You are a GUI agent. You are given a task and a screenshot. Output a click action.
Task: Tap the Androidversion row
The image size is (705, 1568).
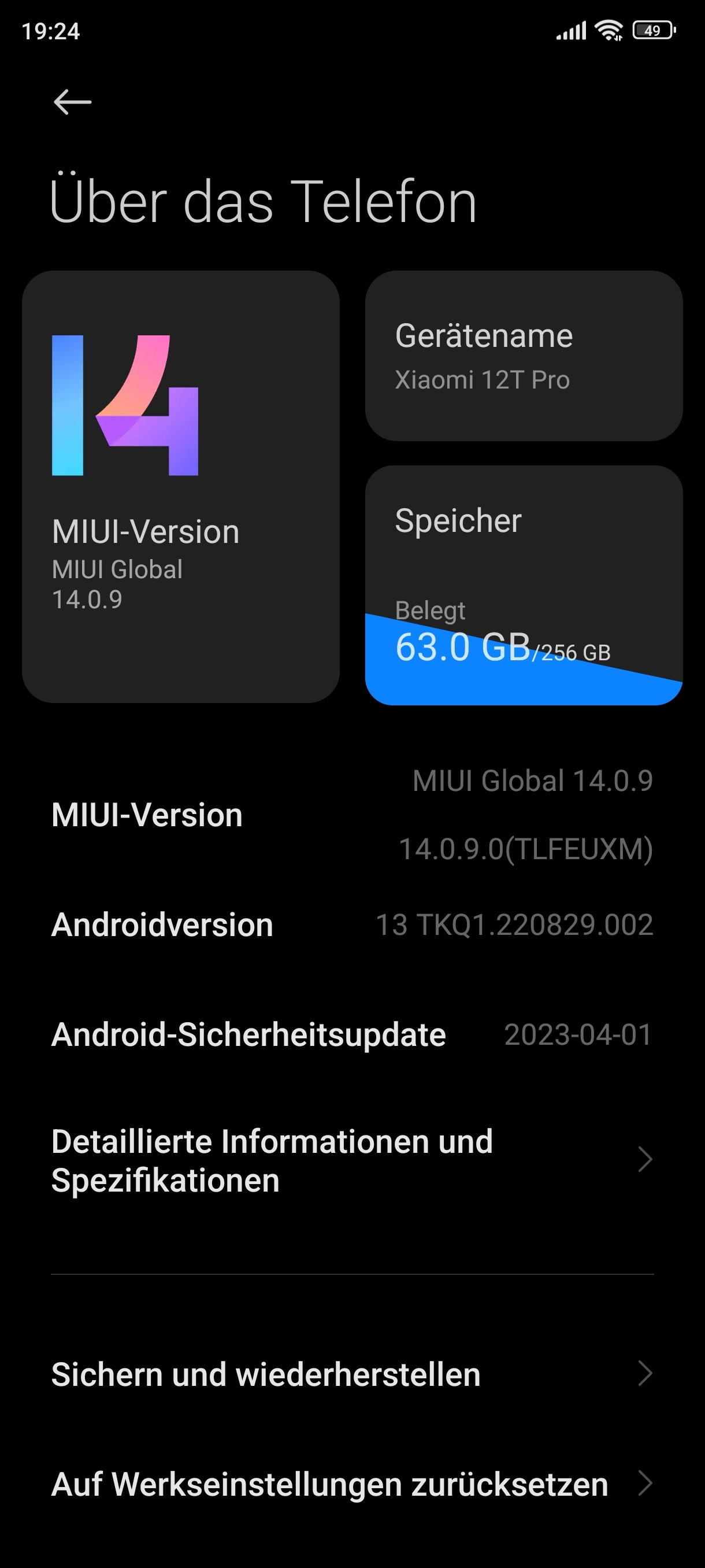click(352, 924)
